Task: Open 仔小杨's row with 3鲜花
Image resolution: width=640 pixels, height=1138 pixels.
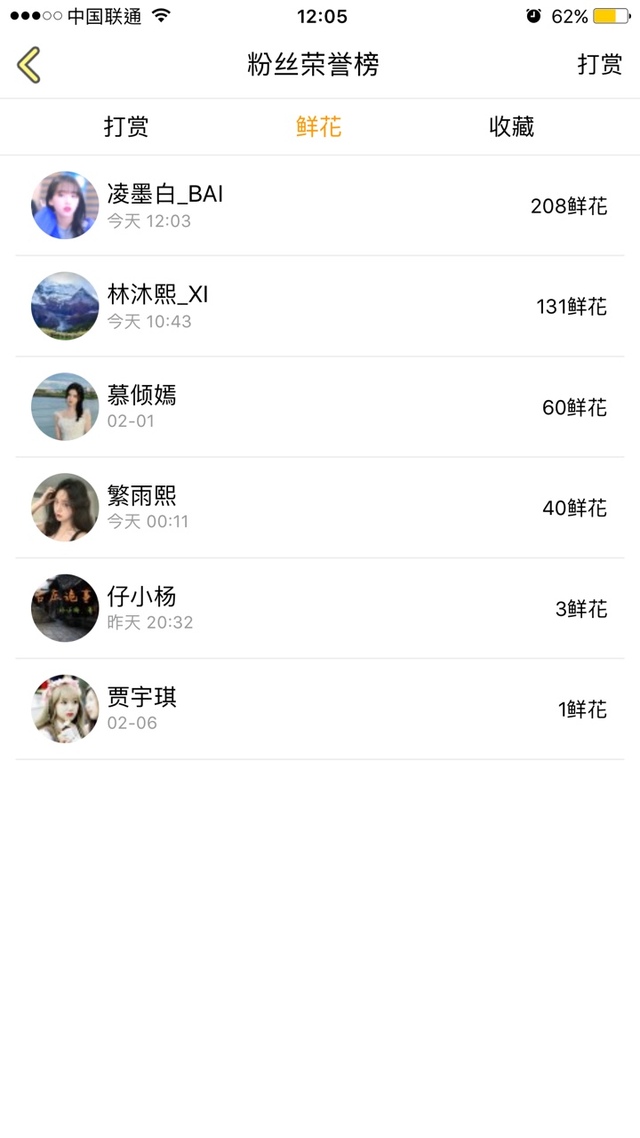Action: click(x=320, y=608)
